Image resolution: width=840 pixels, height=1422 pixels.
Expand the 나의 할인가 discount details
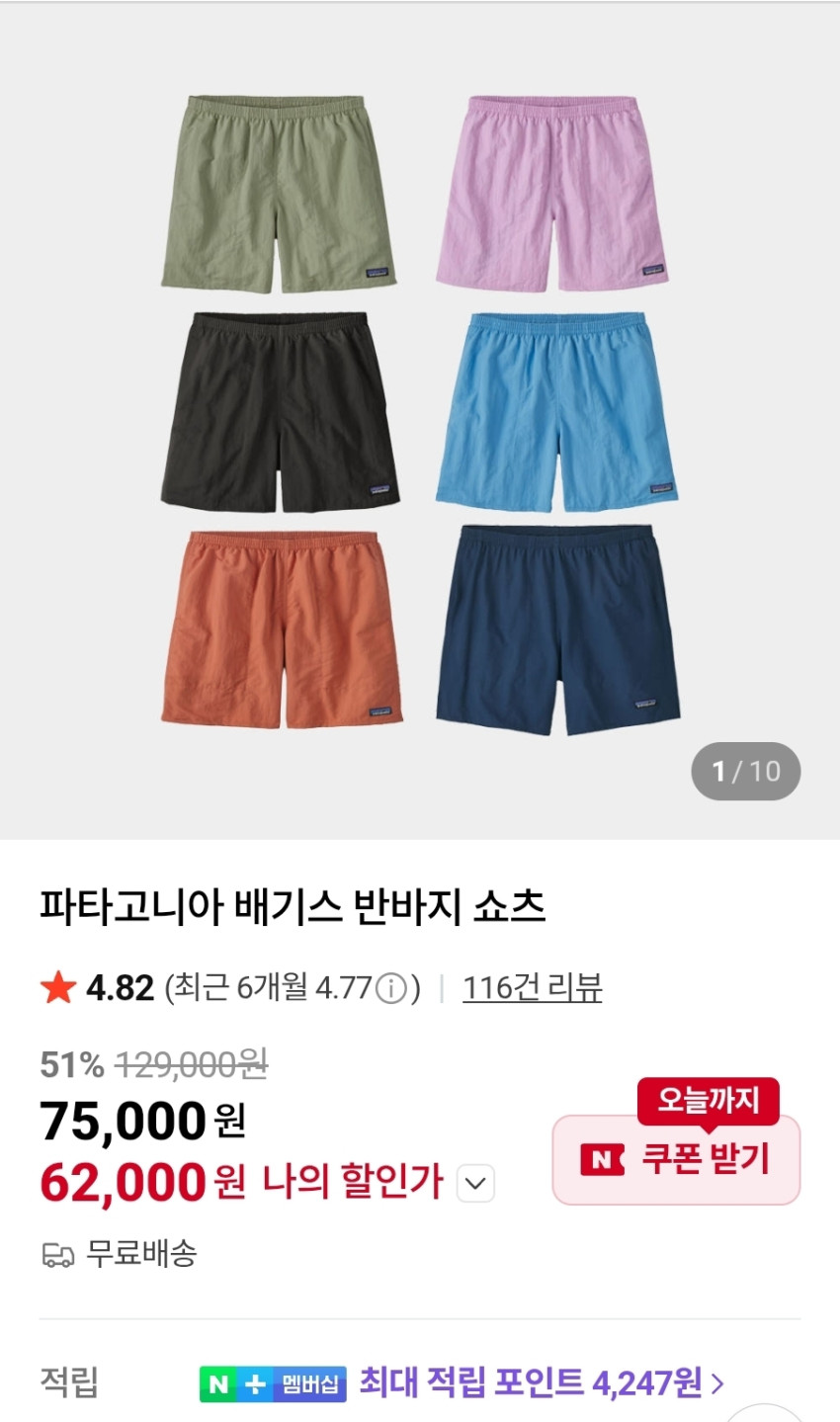(x=475, y=1183)
